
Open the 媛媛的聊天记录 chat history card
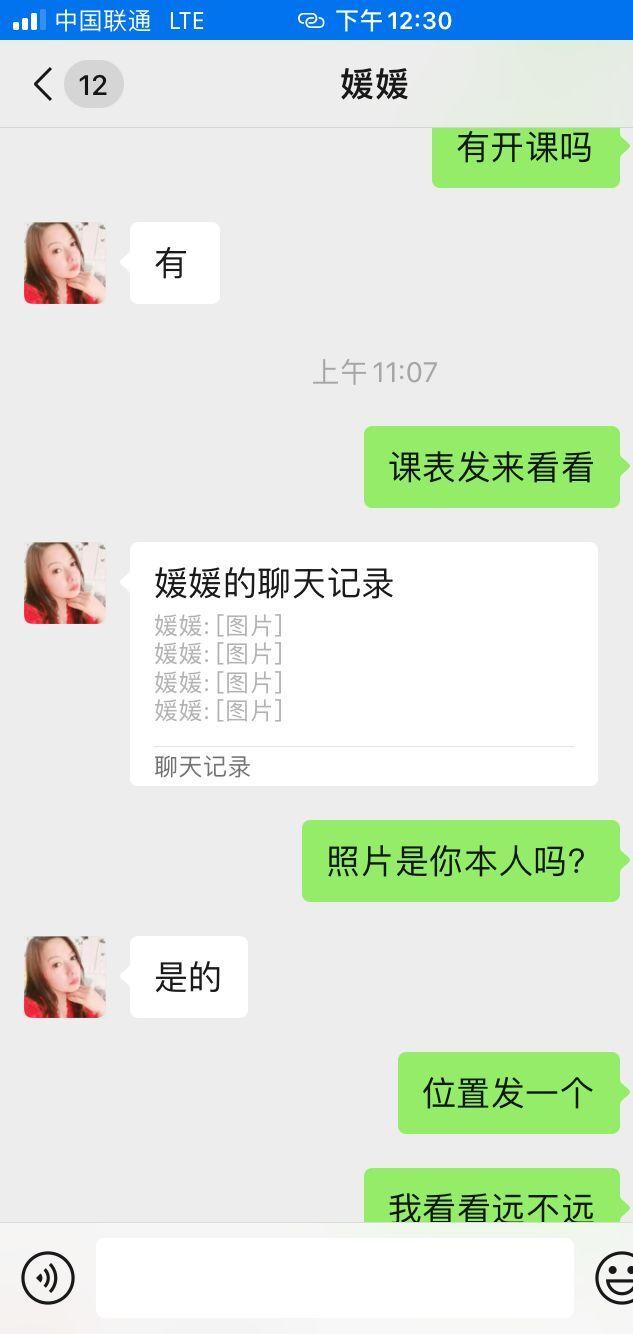point(363,663)
